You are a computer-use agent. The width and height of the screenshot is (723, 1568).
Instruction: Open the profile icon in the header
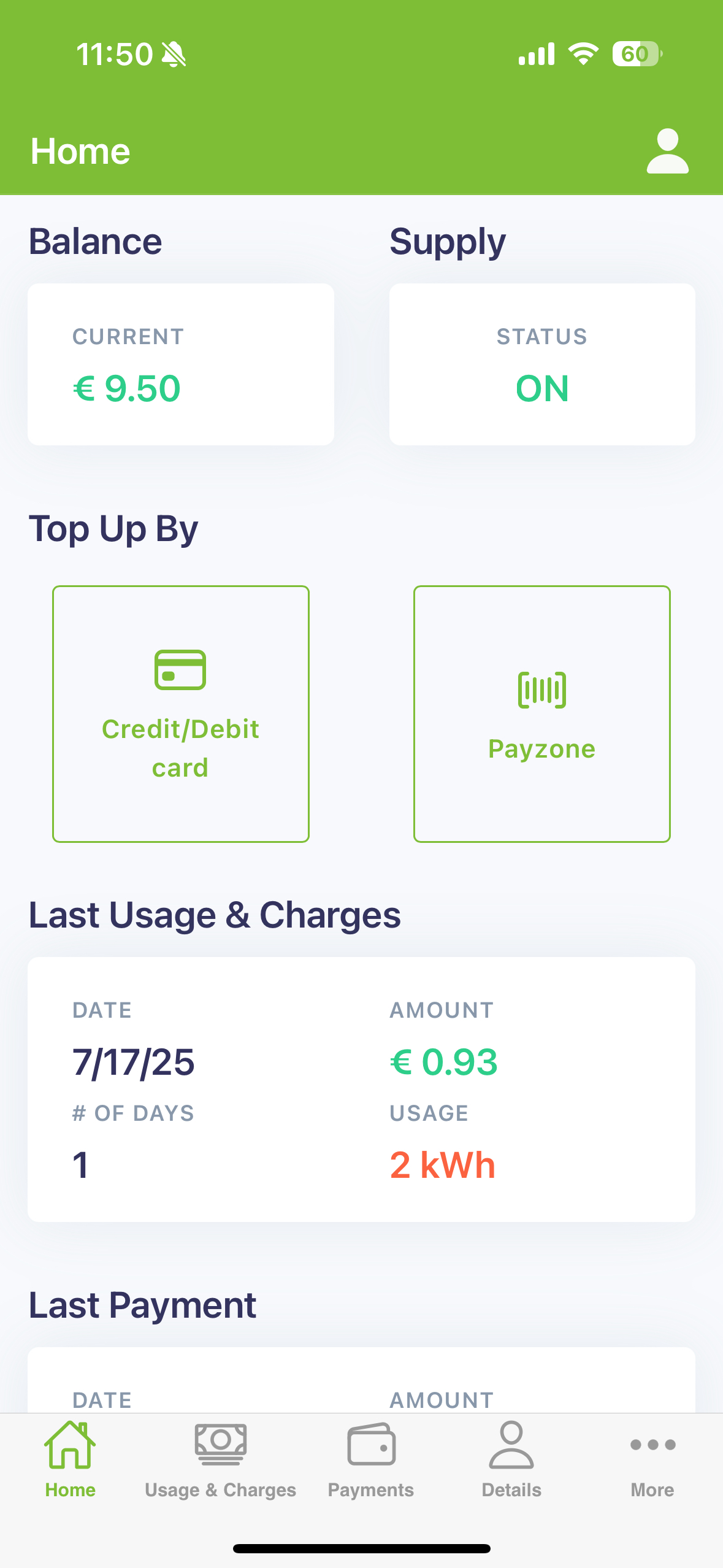[667, 151]
